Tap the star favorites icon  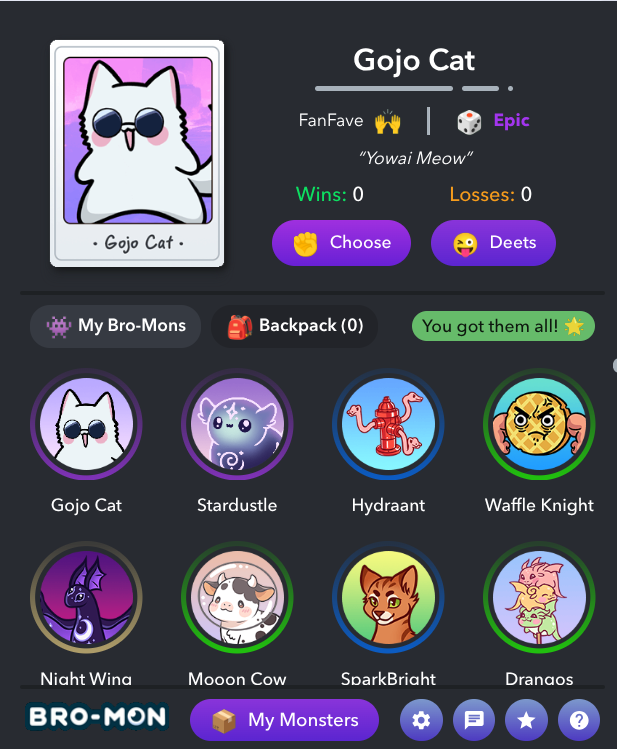tap(526, 720)
